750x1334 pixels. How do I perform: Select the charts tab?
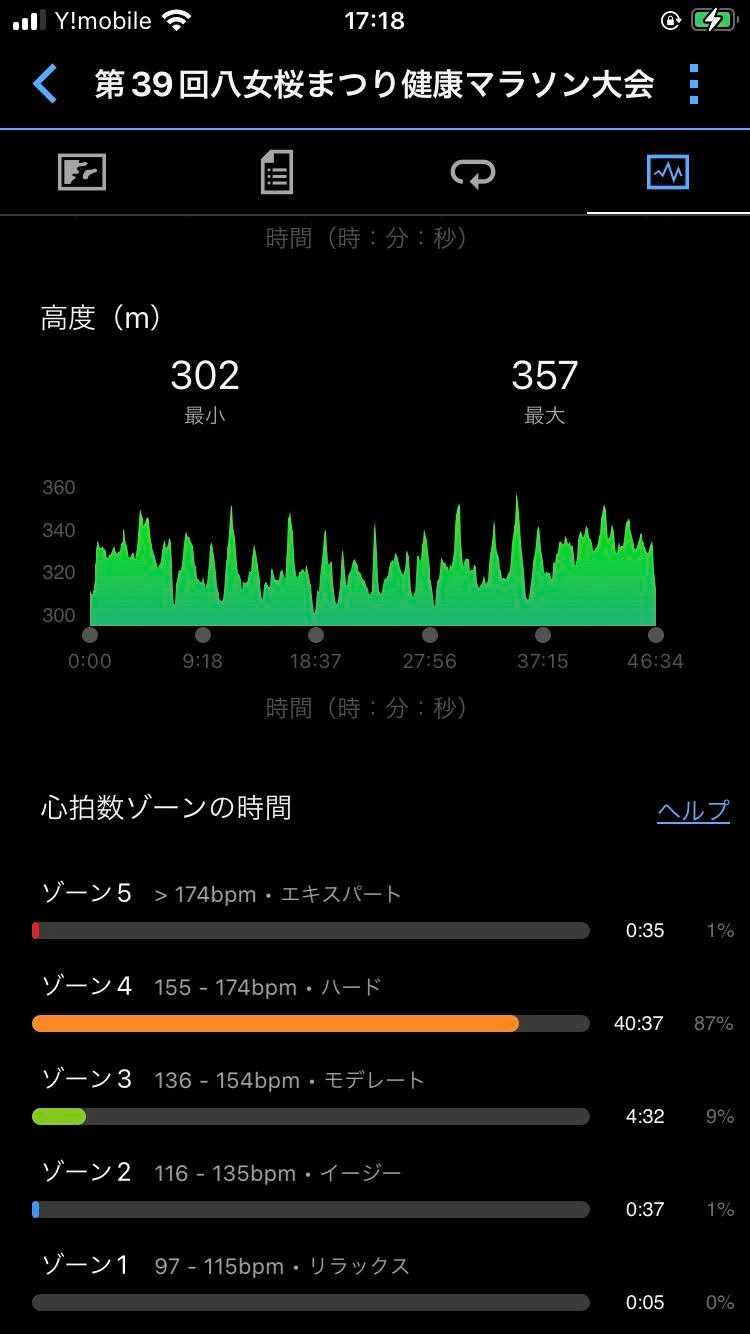pos(667,173)
